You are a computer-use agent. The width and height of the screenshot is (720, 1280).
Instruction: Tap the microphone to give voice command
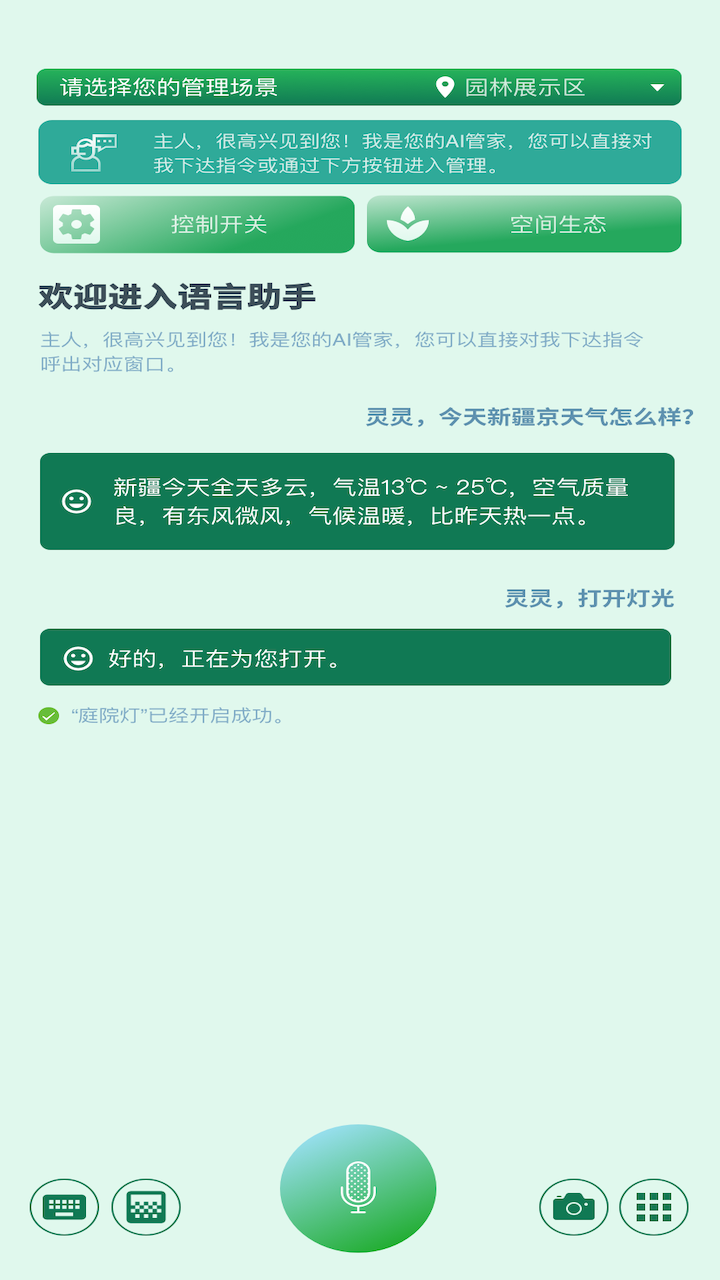(360, 1187)
